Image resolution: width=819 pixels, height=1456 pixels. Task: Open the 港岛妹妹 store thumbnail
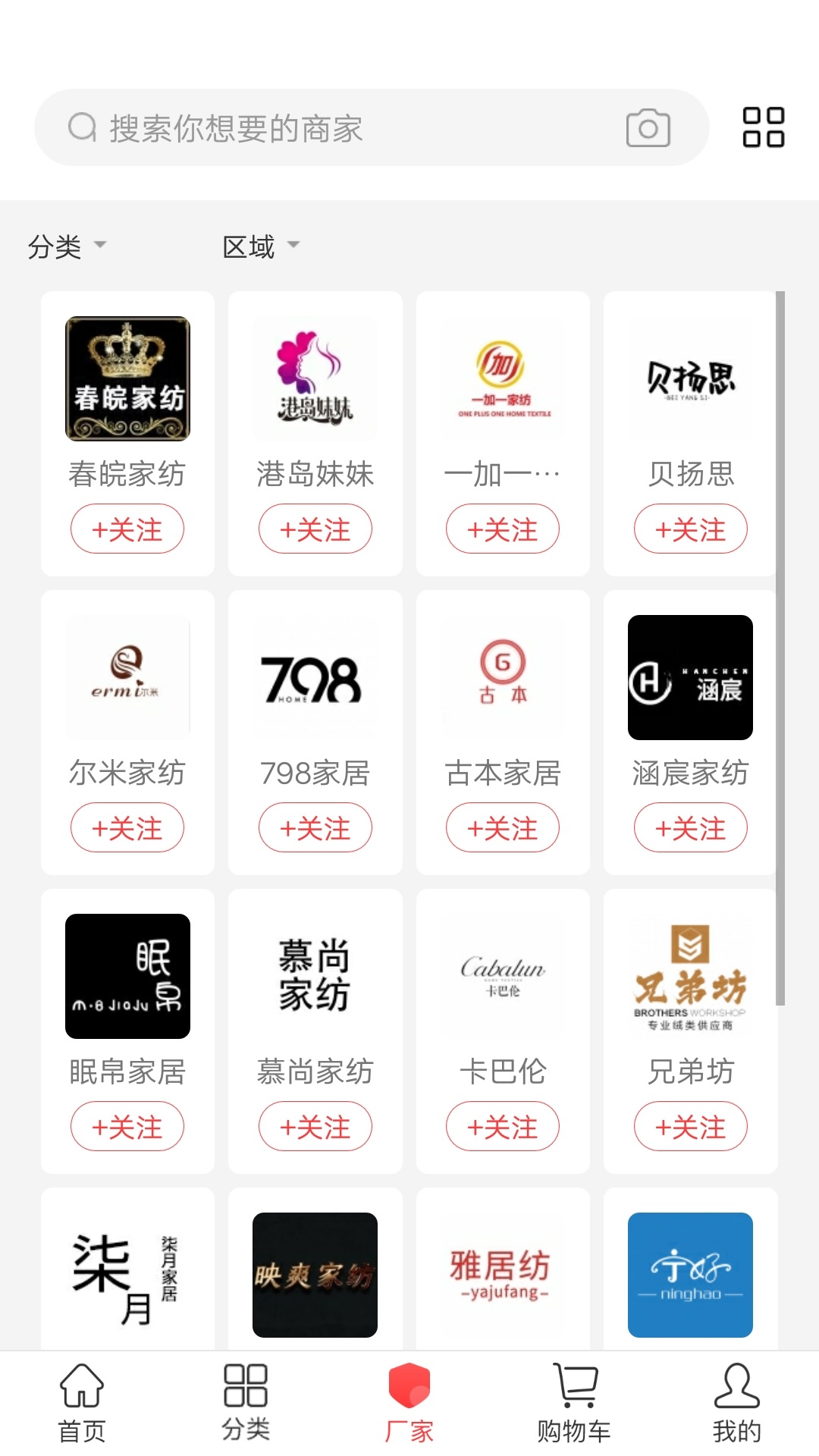(x=315, y=377)
